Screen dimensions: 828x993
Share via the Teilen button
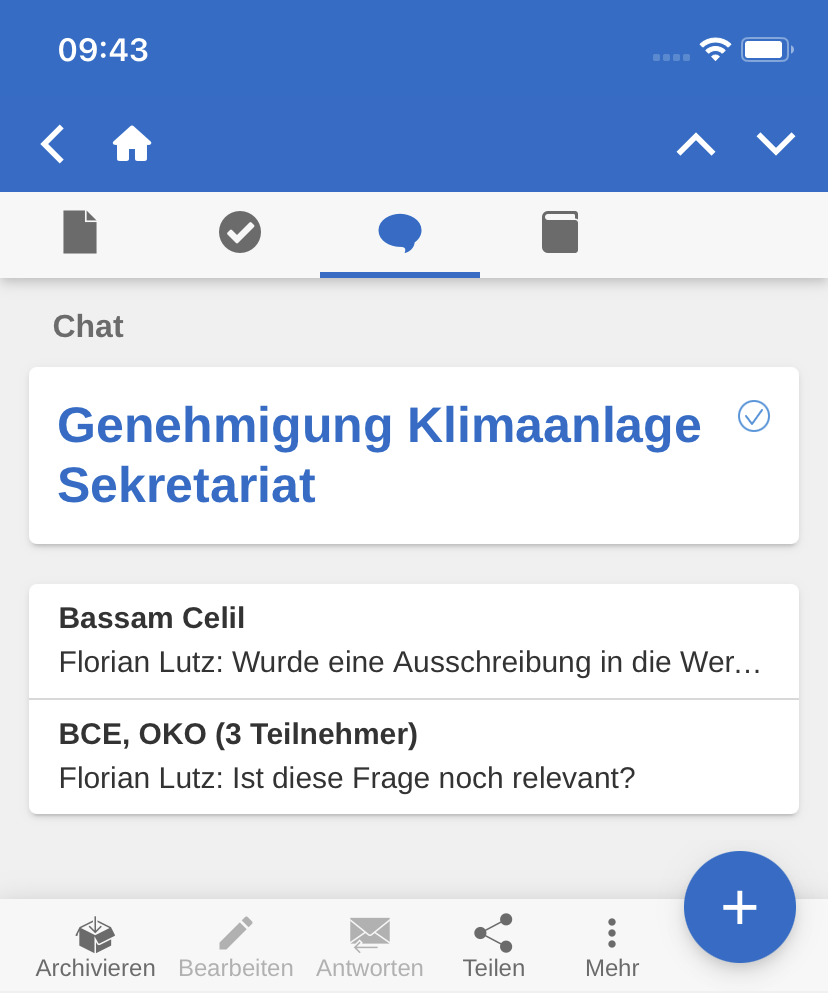pos(493,946)
